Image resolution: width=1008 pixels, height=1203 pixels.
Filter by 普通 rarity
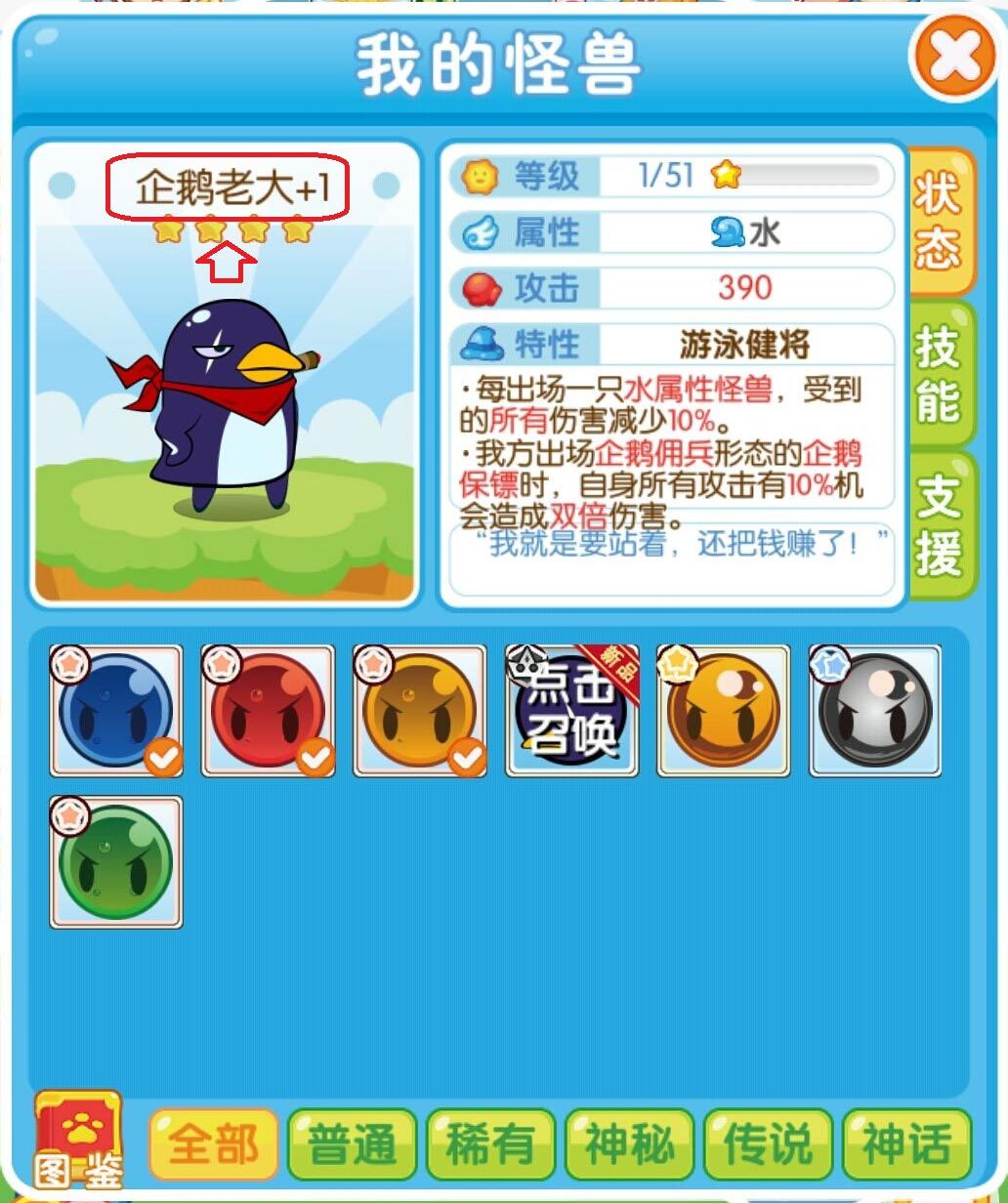click(353, 1144)
